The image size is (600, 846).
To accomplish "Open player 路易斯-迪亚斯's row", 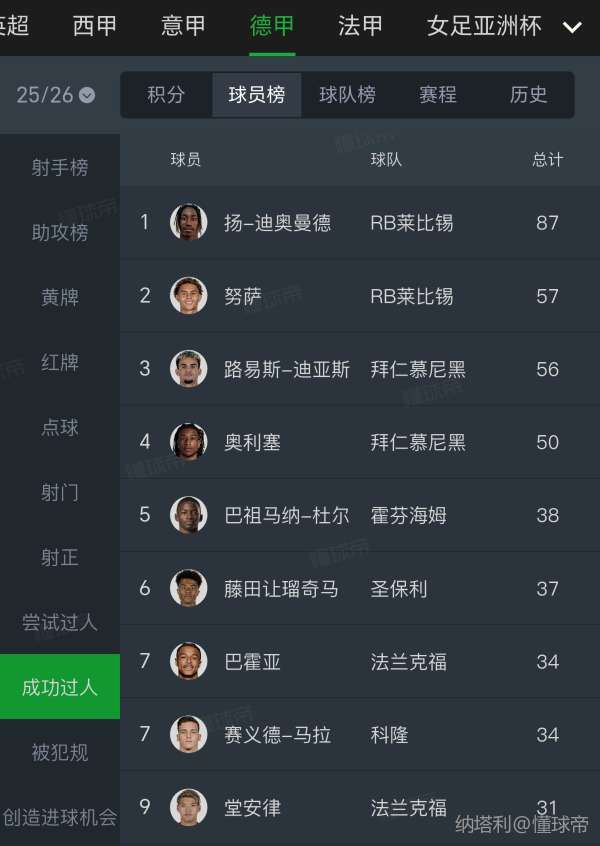I will click(x=286, y=369).
